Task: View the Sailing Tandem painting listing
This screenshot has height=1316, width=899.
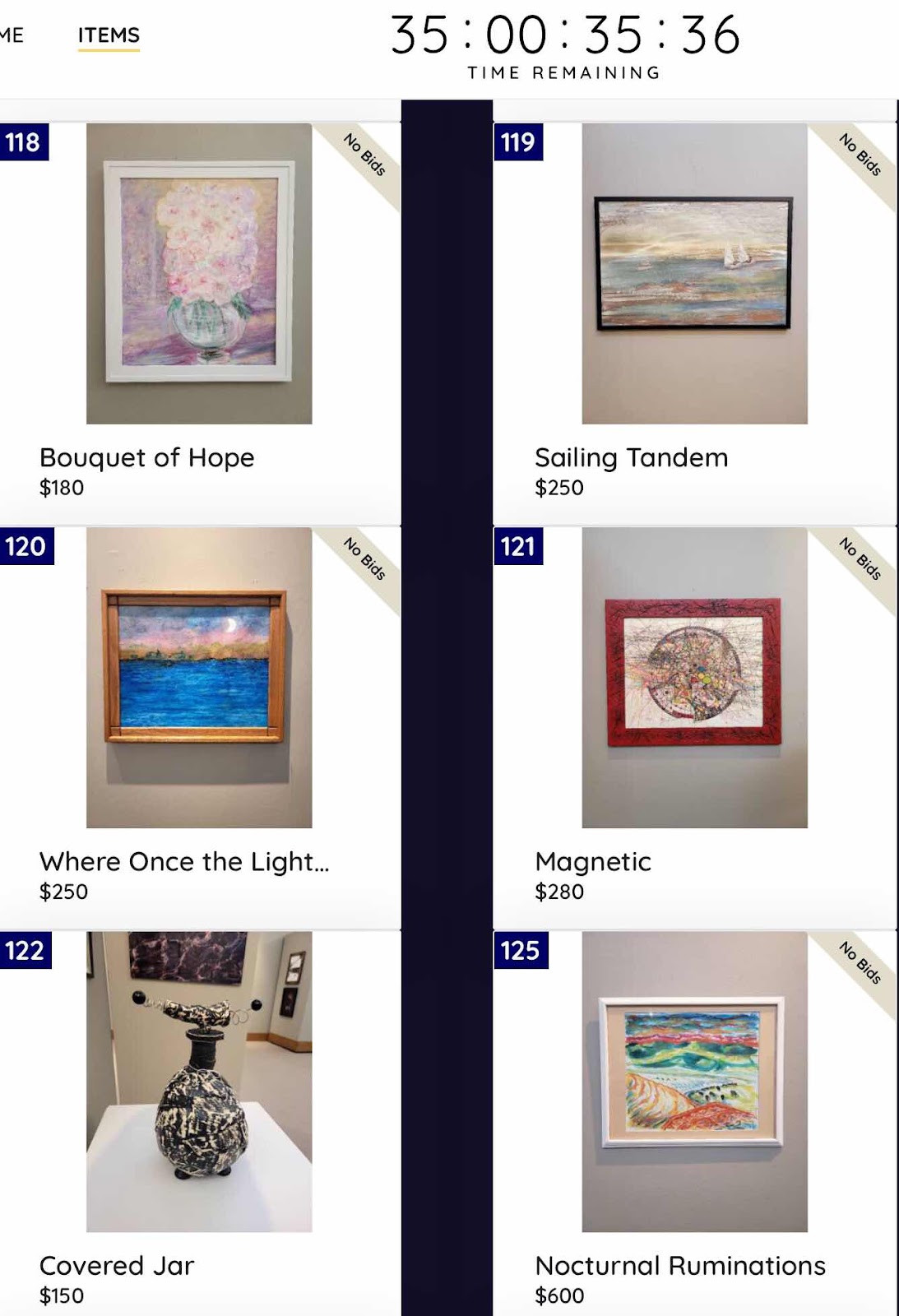Action: click(694, 274)
